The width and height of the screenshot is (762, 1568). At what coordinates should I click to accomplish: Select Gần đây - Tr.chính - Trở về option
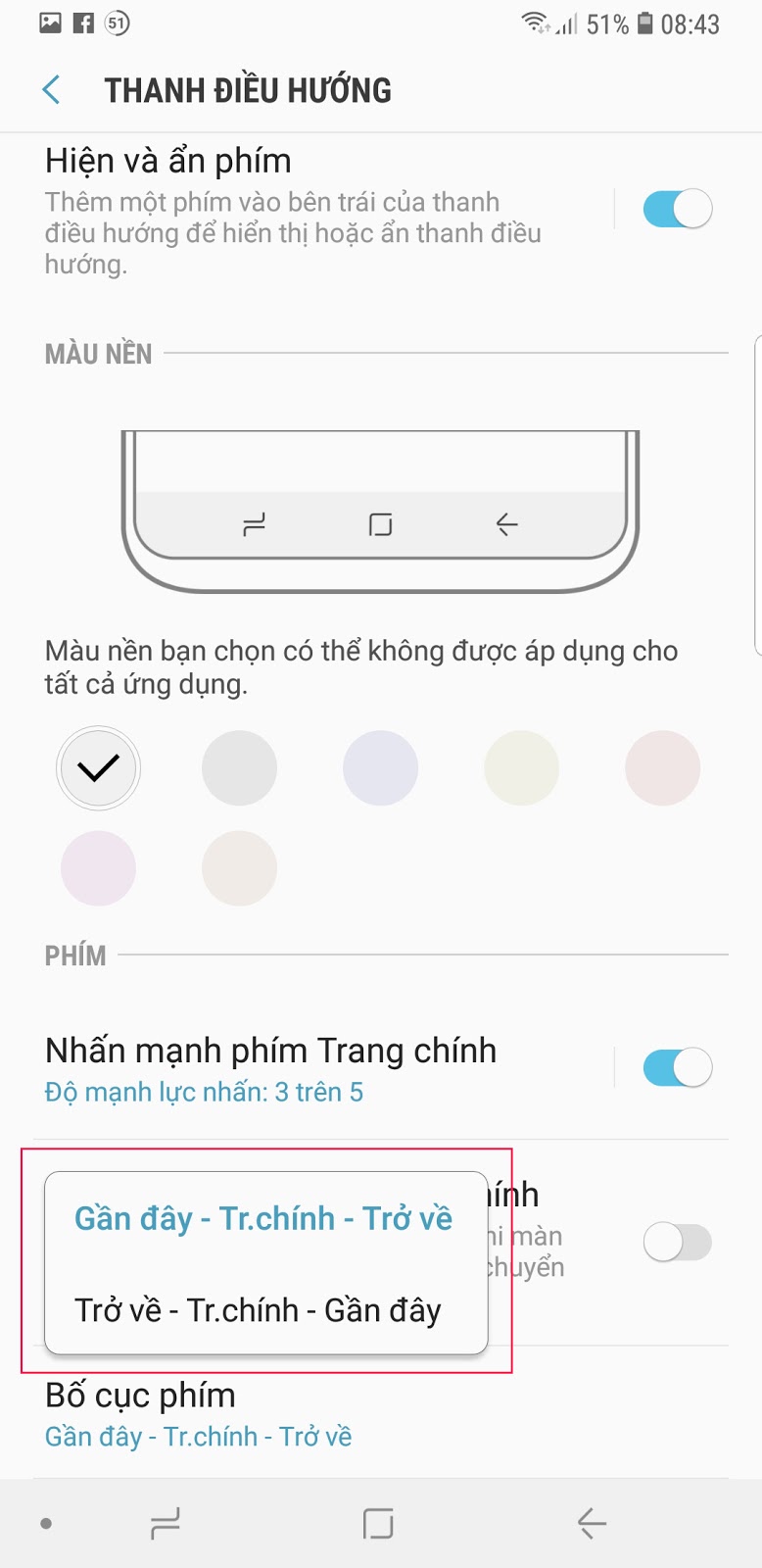263,1218
